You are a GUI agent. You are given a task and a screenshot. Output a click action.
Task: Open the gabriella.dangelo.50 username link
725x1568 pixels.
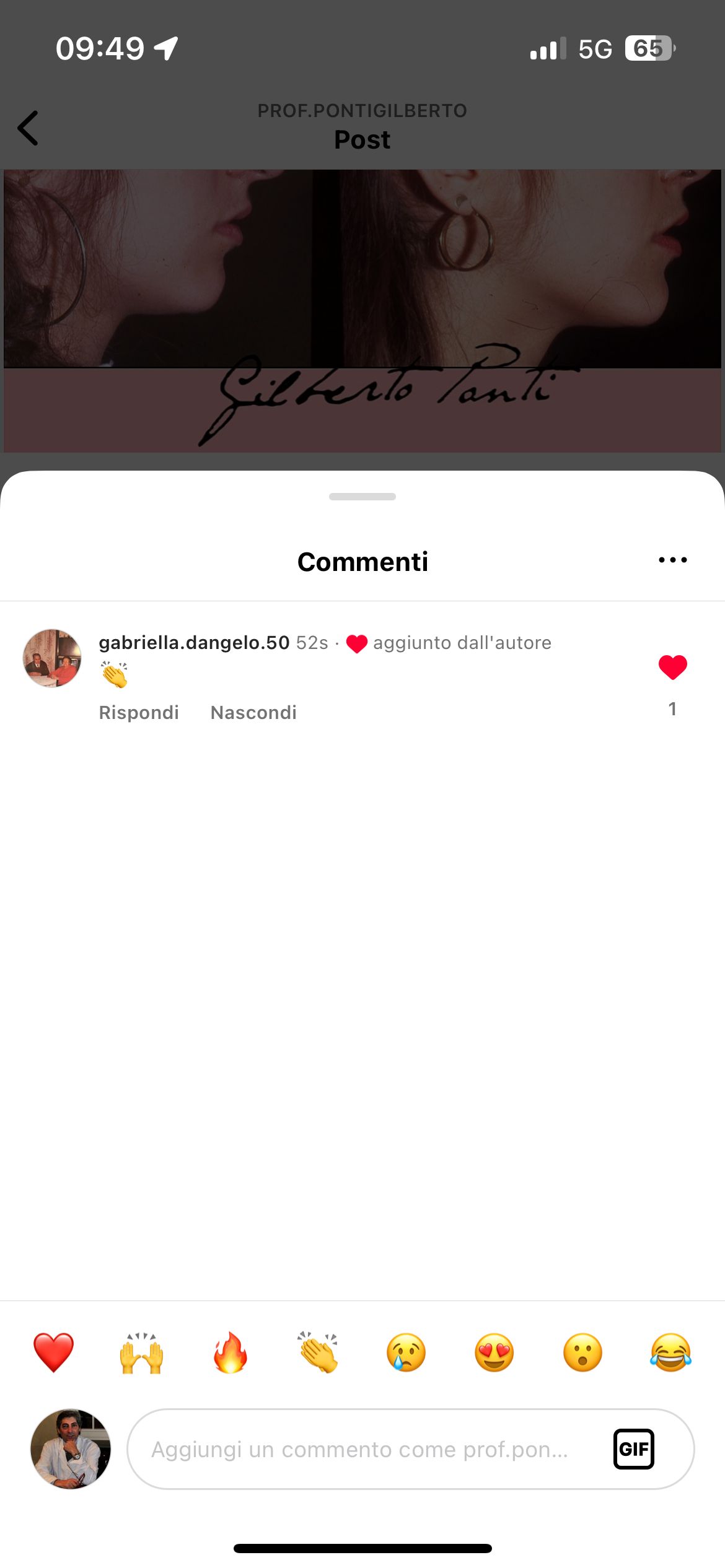[194, 643]
